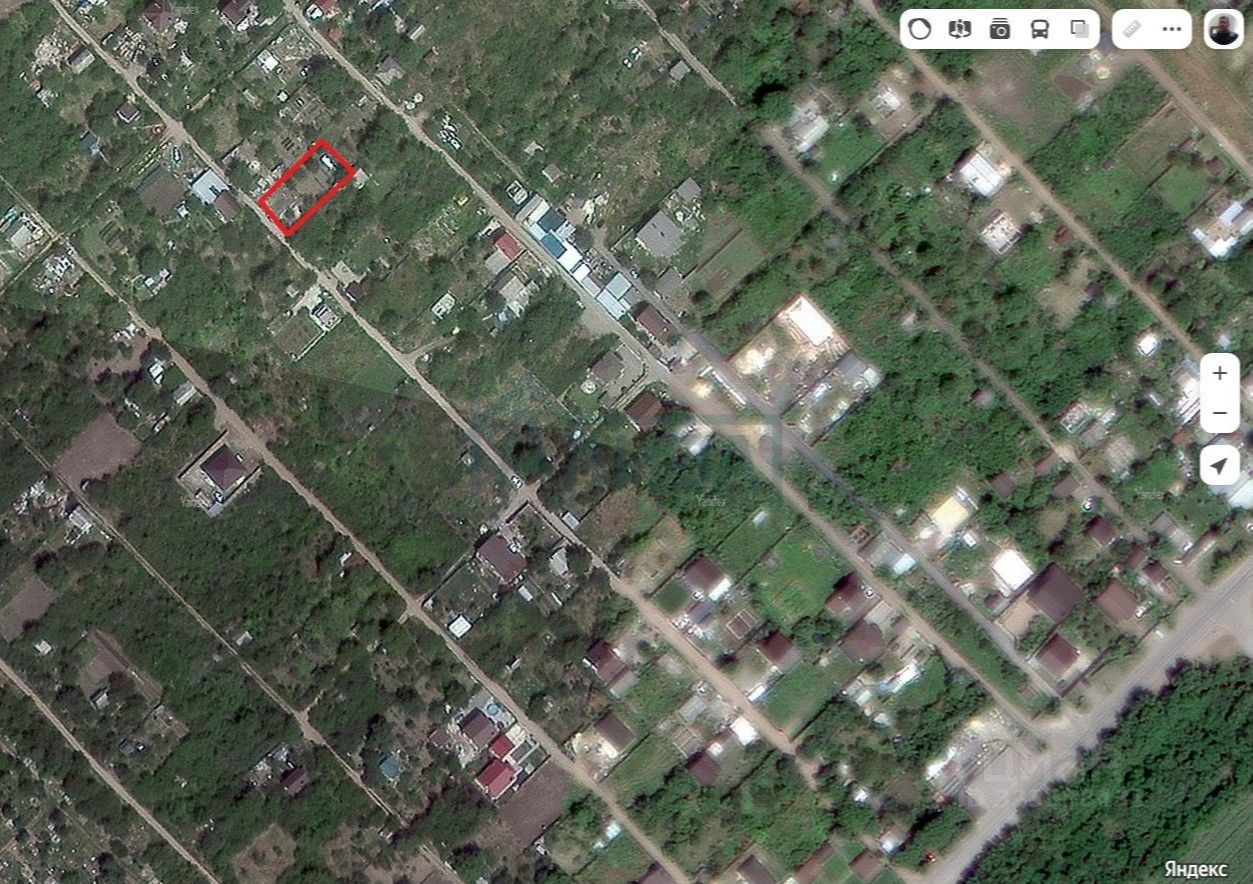Viewport: 1253px width, 884px height.
Task: Enable street panoramas mode
Action: point(960,29)
